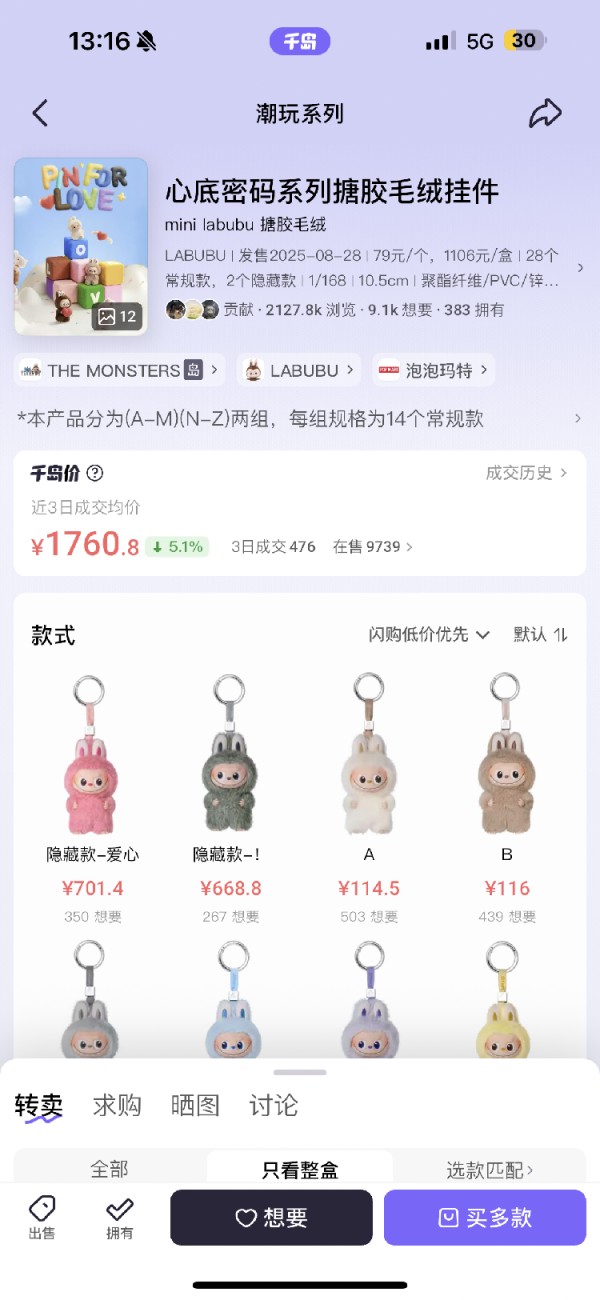Go back using the top-left arrow
The width and height of the screenshot is (600, 1300).
click(40, 113)
